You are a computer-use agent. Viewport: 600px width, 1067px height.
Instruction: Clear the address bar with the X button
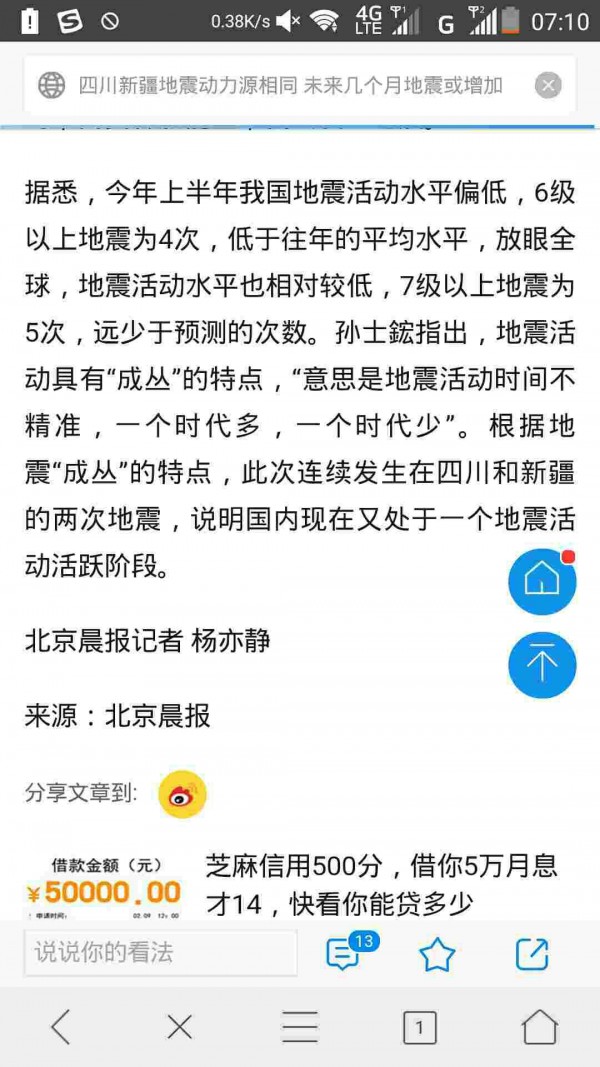coord(548,86)
